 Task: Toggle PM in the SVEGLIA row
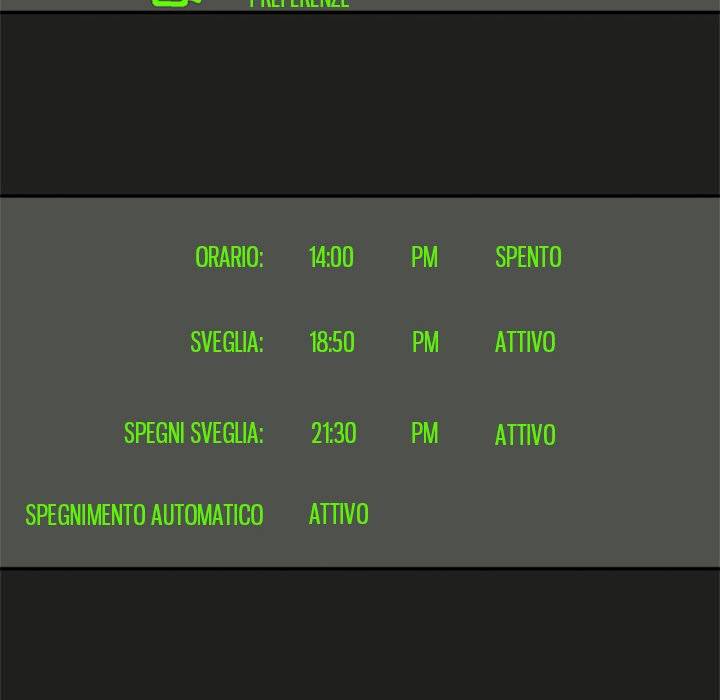(x=425, y=342)
